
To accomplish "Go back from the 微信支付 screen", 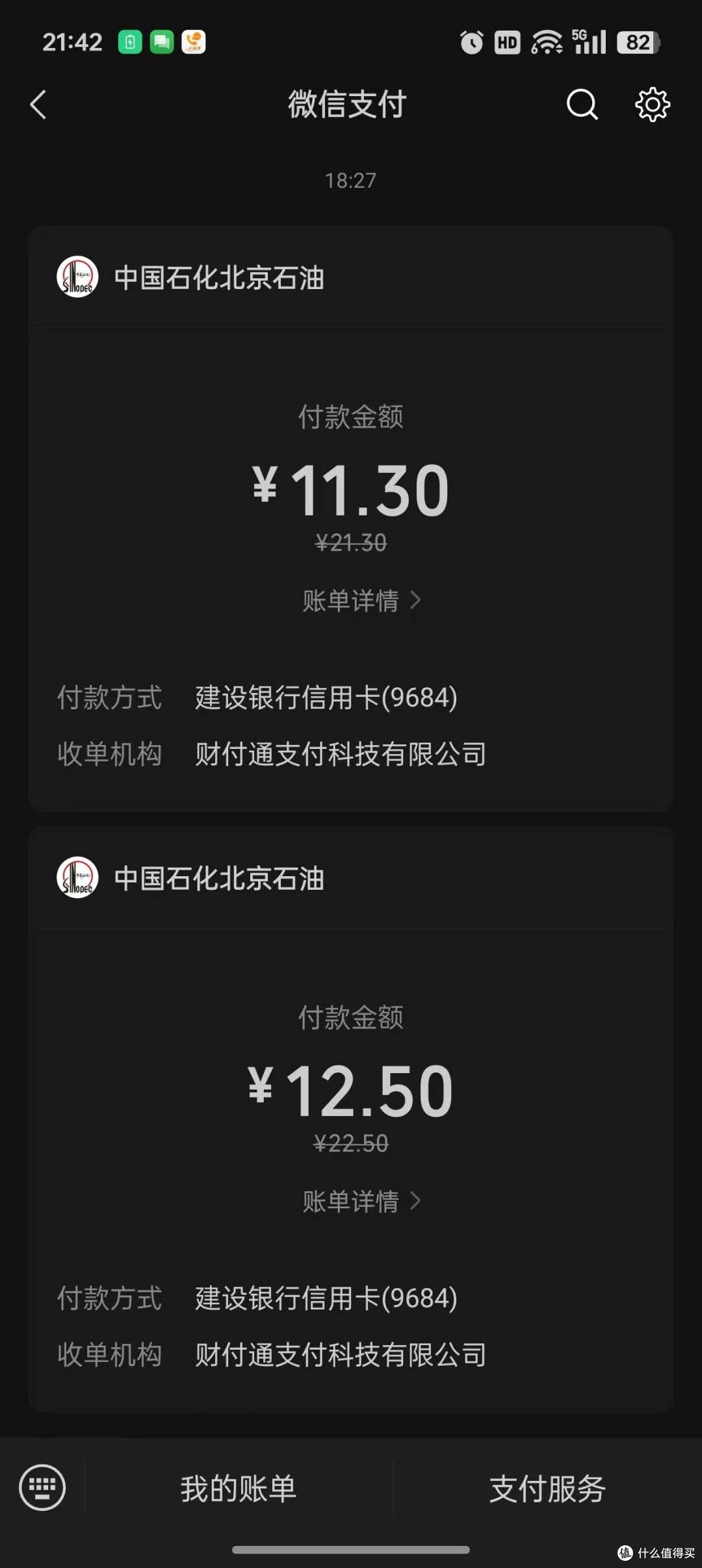I will (x=39, y=105).
